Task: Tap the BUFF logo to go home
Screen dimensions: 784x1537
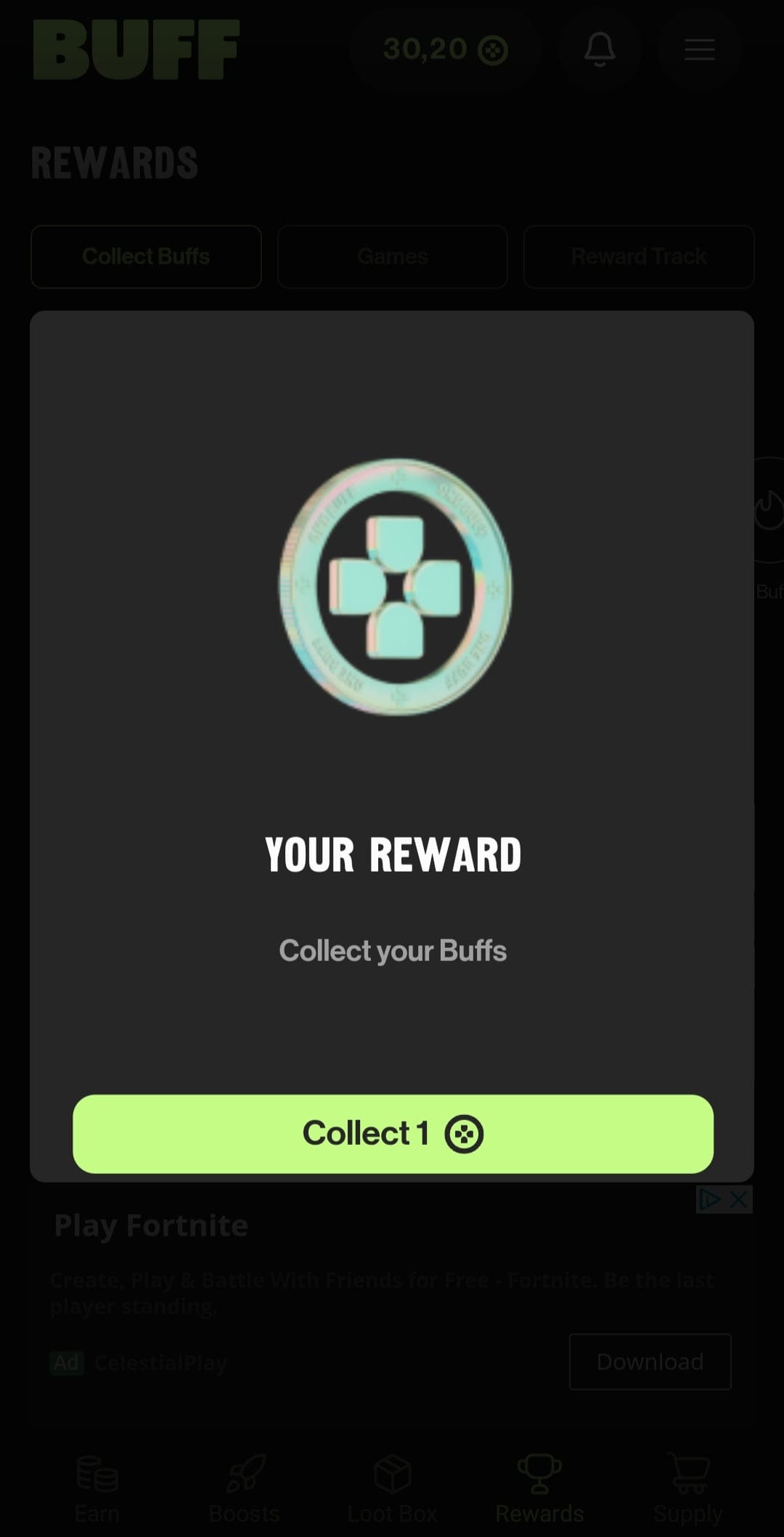Action: coord(136,49)
